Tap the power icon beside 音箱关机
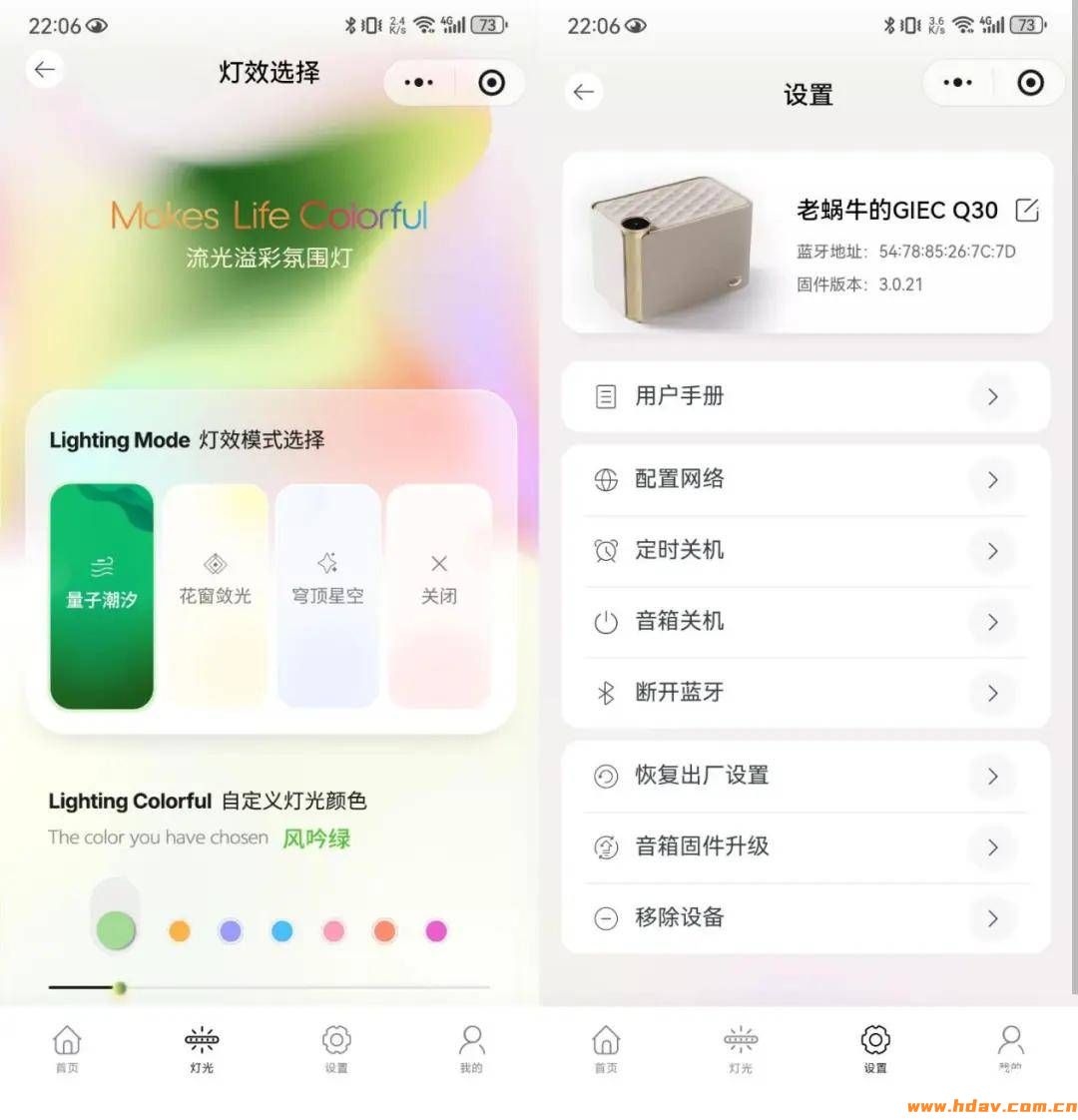Viewport: 1078px width, 1120px height. [x=607, y=622]
